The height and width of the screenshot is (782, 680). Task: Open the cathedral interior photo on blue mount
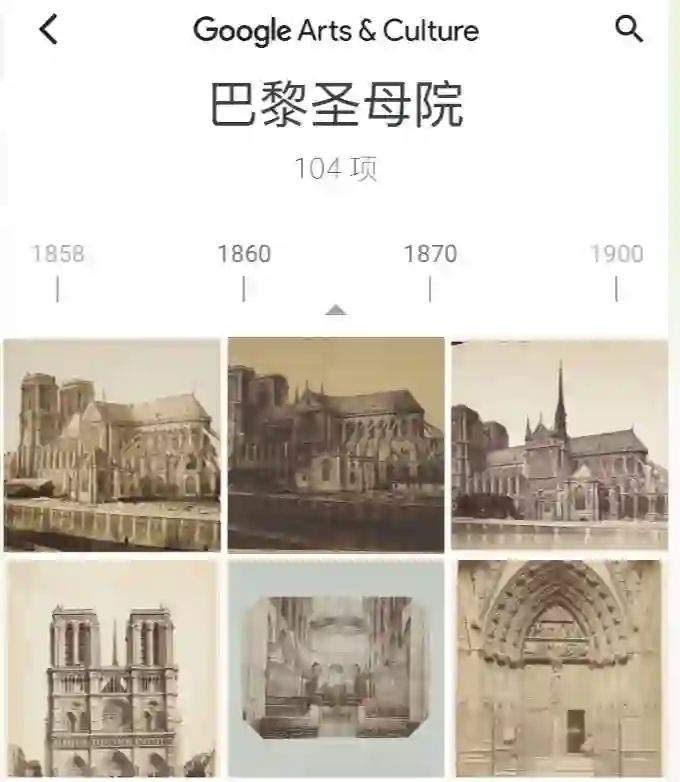(x=336, y=670)
